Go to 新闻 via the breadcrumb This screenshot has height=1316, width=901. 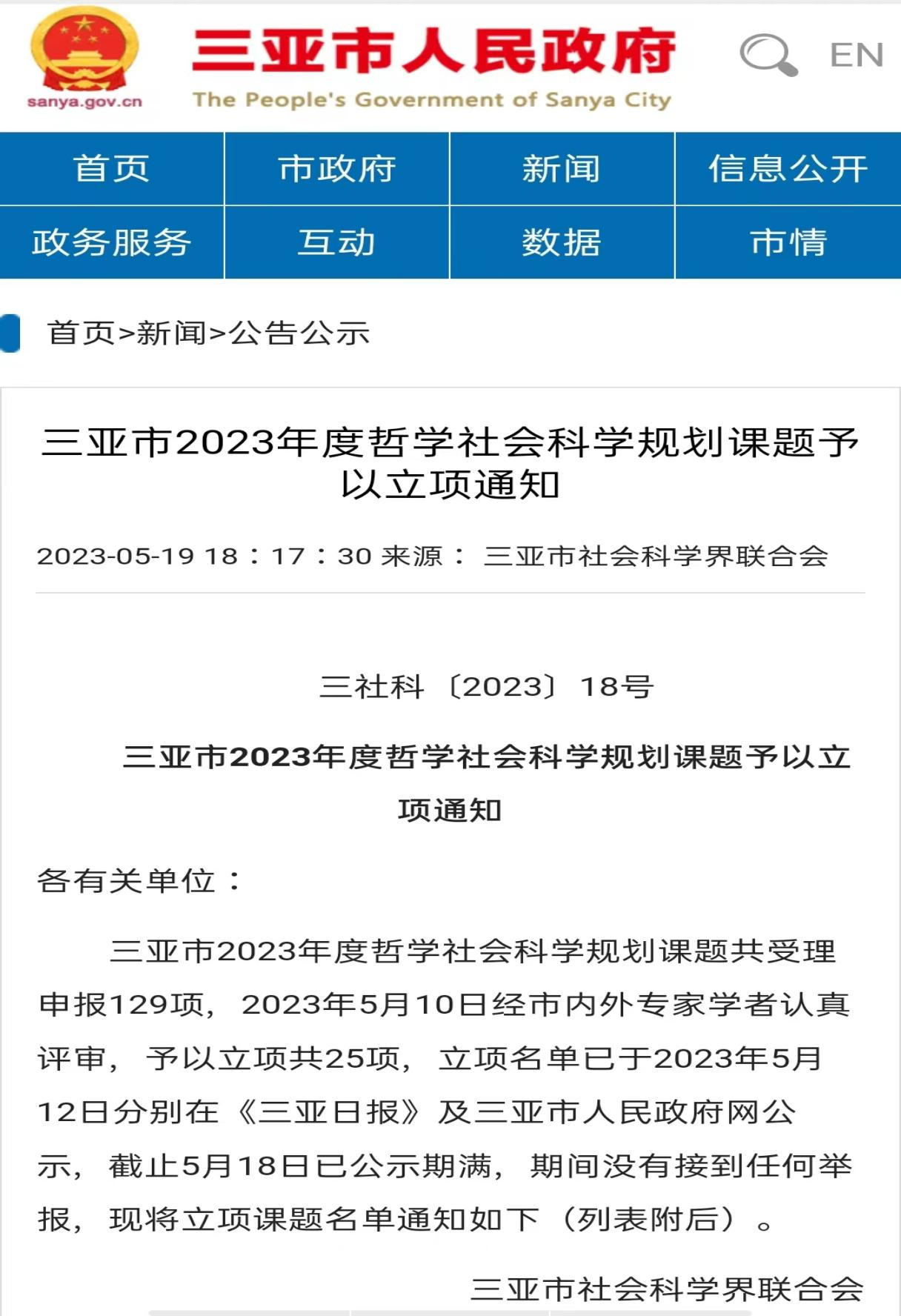pyautogui.click(x=171, y=333)
